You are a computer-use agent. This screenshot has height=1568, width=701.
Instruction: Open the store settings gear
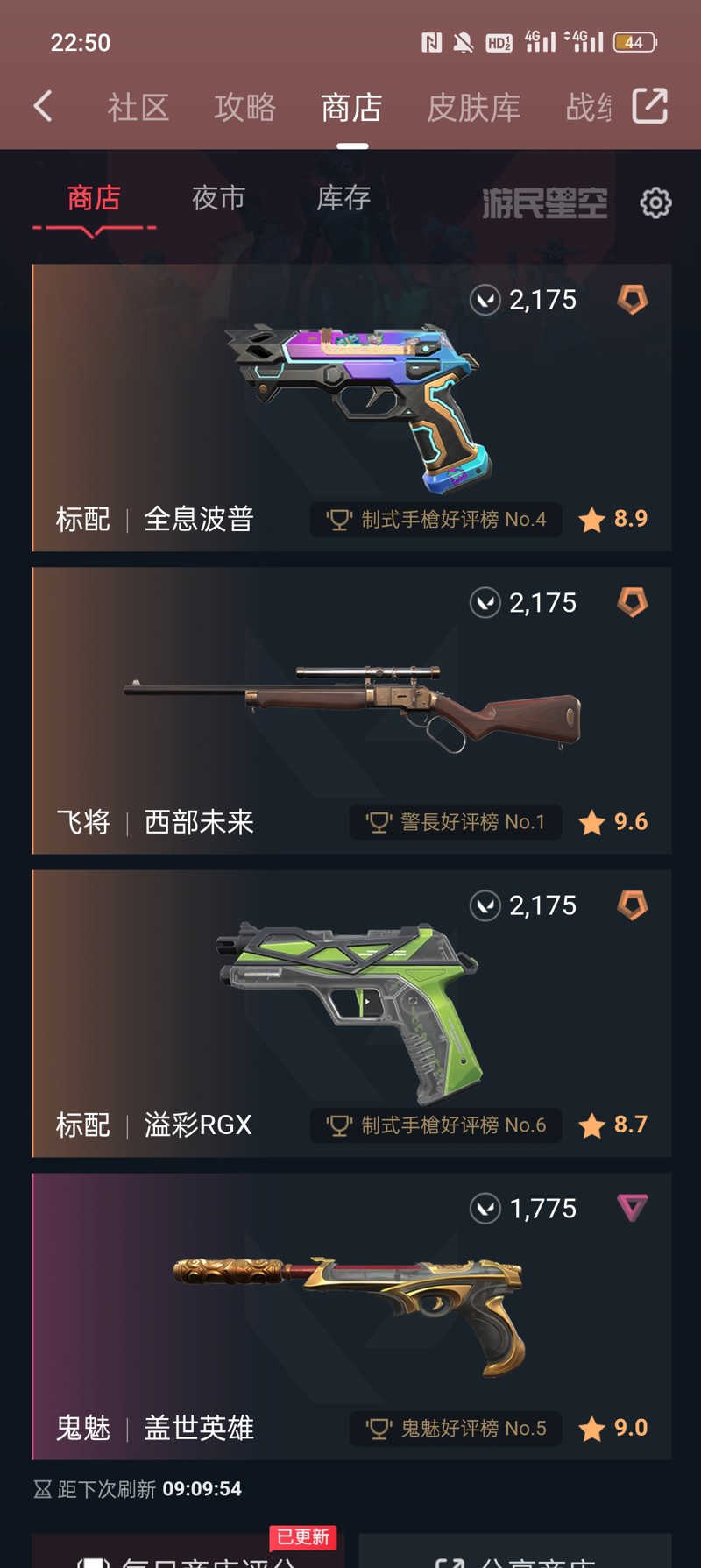click(x=655, y=203)
